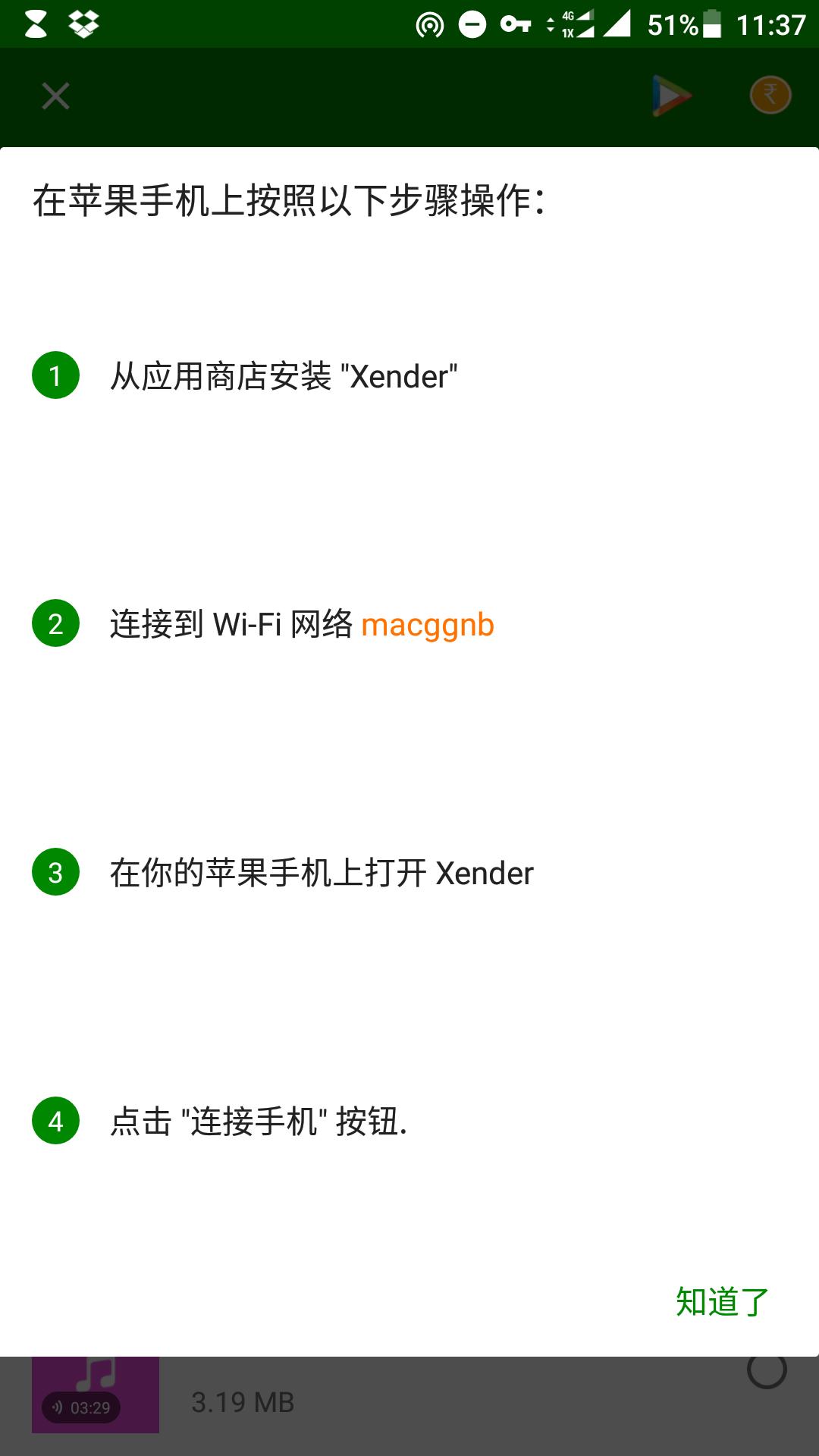Dismiss the instructions with the X
The width and height of the screenshot is (819, 1456).
(x=55, y=96)
